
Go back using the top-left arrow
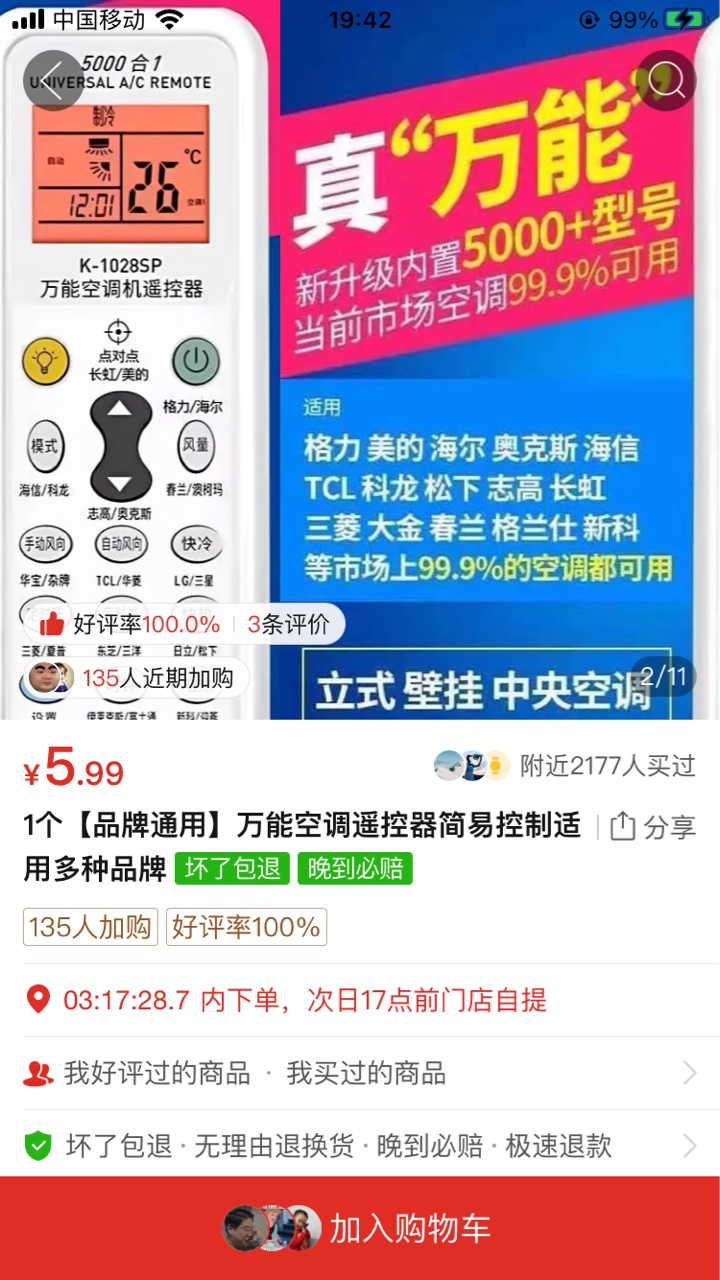(52, 80)
